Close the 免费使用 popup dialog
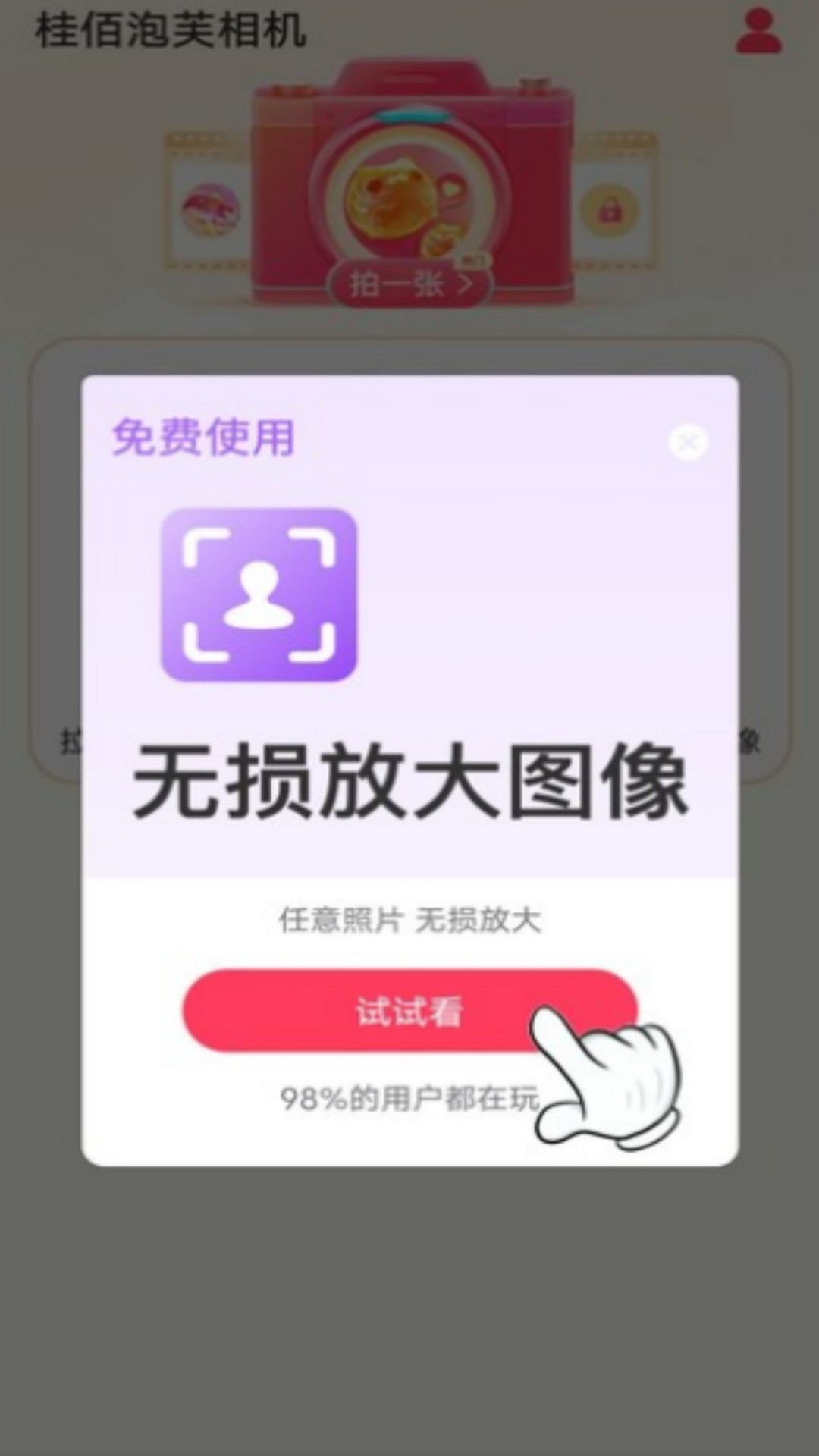This screenshot has width=819, height=1456. (688, 442)
